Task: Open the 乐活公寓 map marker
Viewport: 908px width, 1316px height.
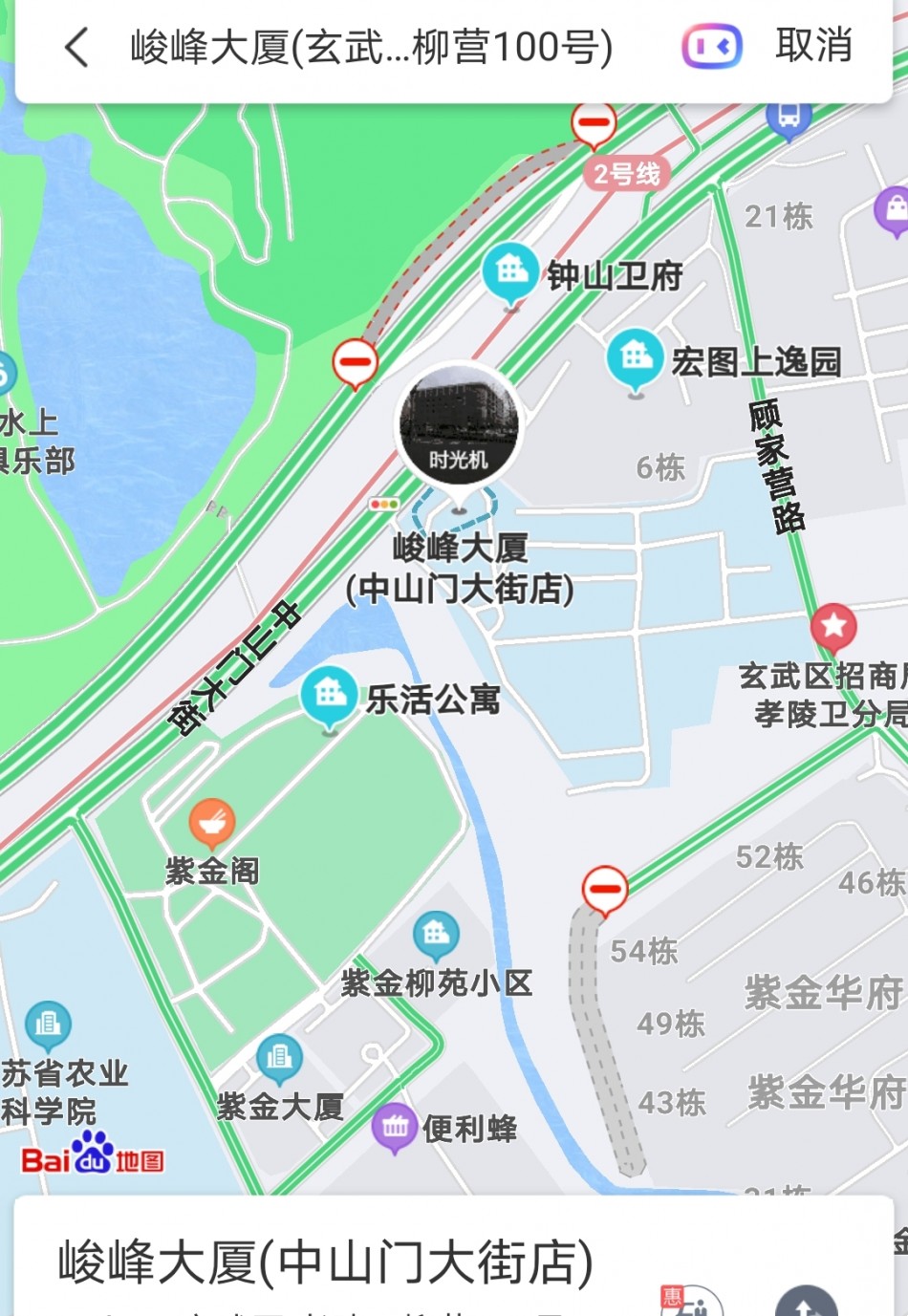Action: (x=329, y=696)
